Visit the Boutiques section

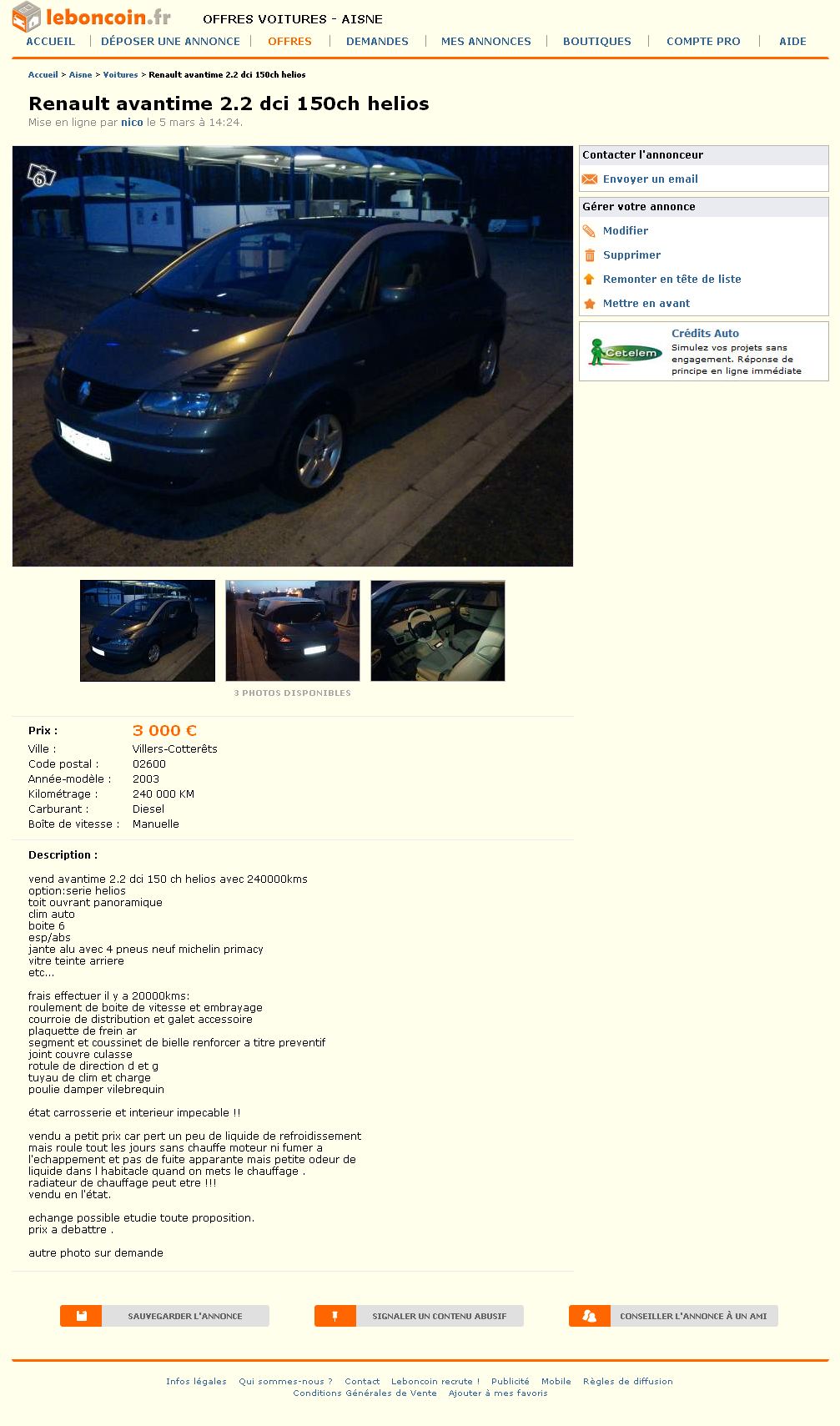coord(596,41)
